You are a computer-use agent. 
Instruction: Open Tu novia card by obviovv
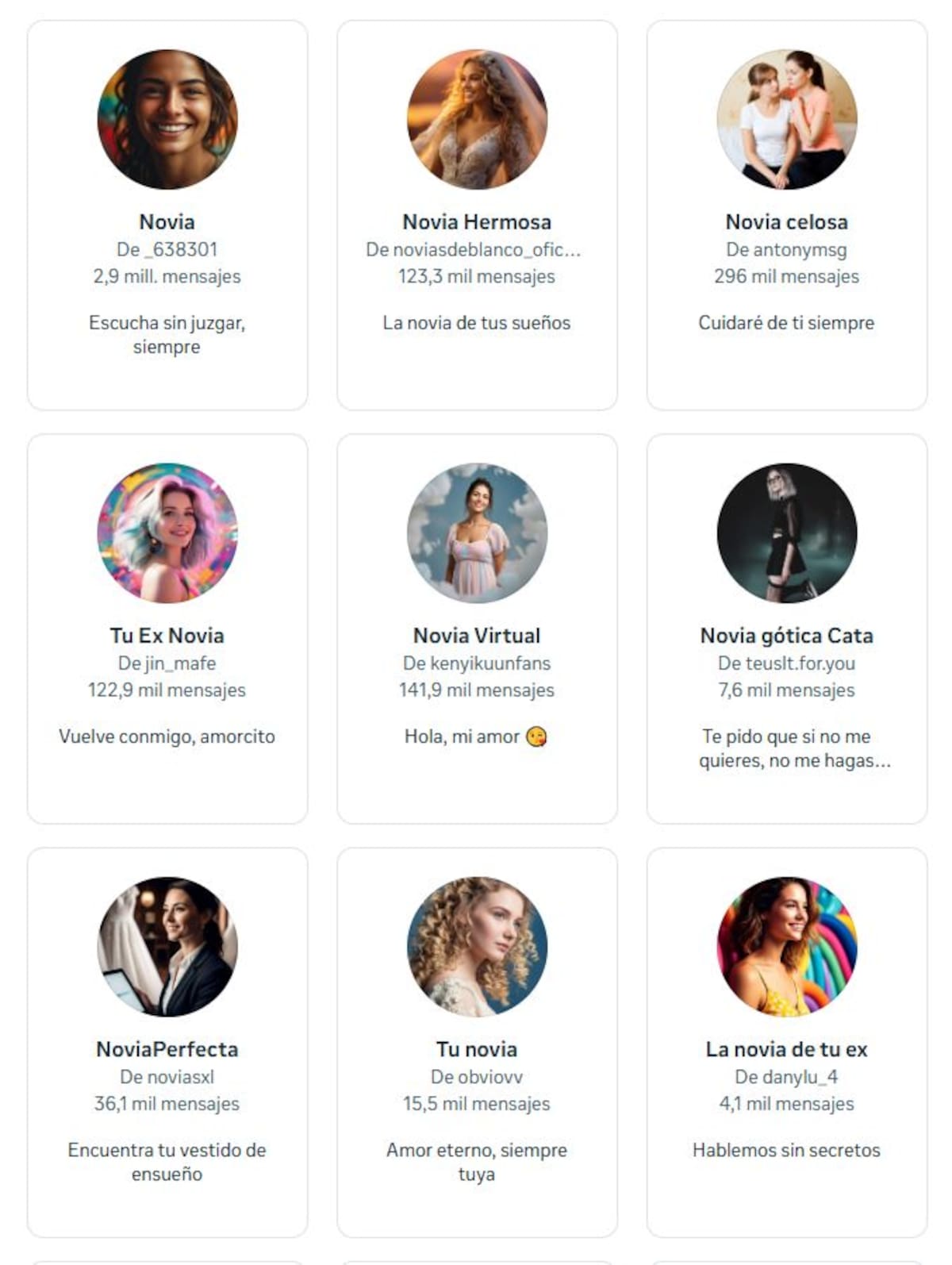pyautogui.click(x=477, y=1042)
